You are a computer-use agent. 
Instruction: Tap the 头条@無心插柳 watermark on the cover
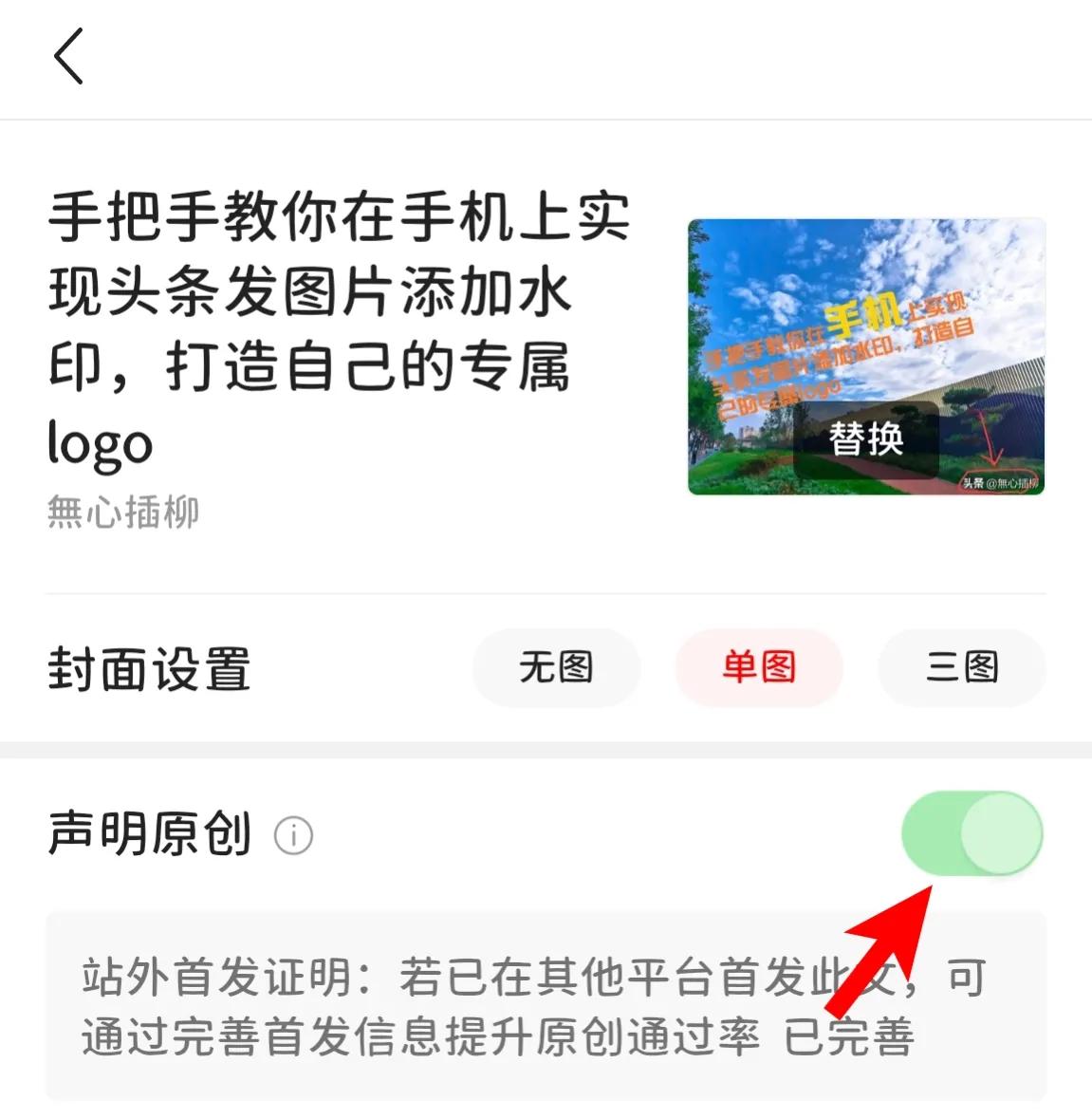(1001, 484)
